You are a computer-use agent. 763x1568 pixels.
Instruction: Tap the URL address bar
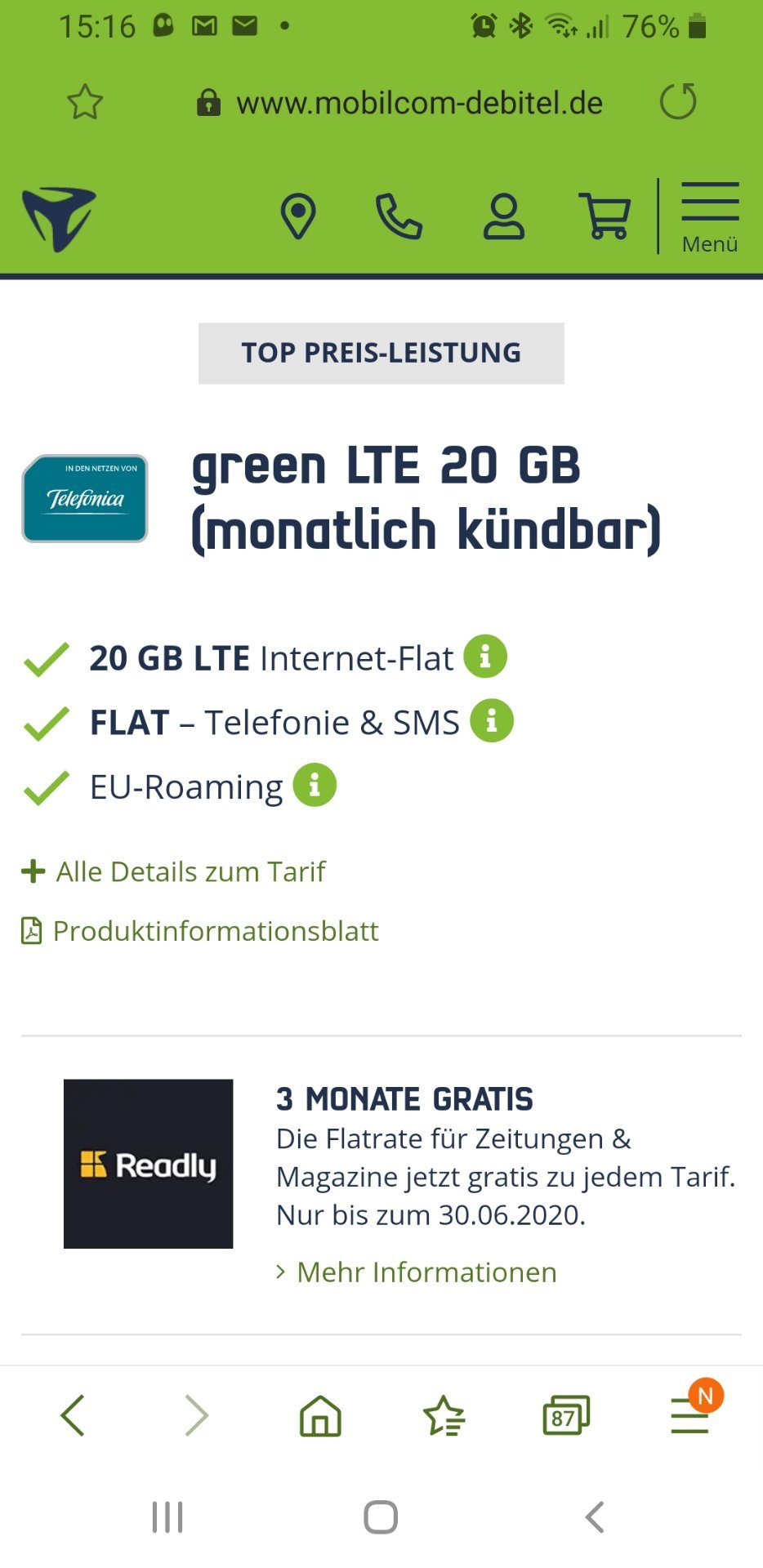tap(400, 103)
